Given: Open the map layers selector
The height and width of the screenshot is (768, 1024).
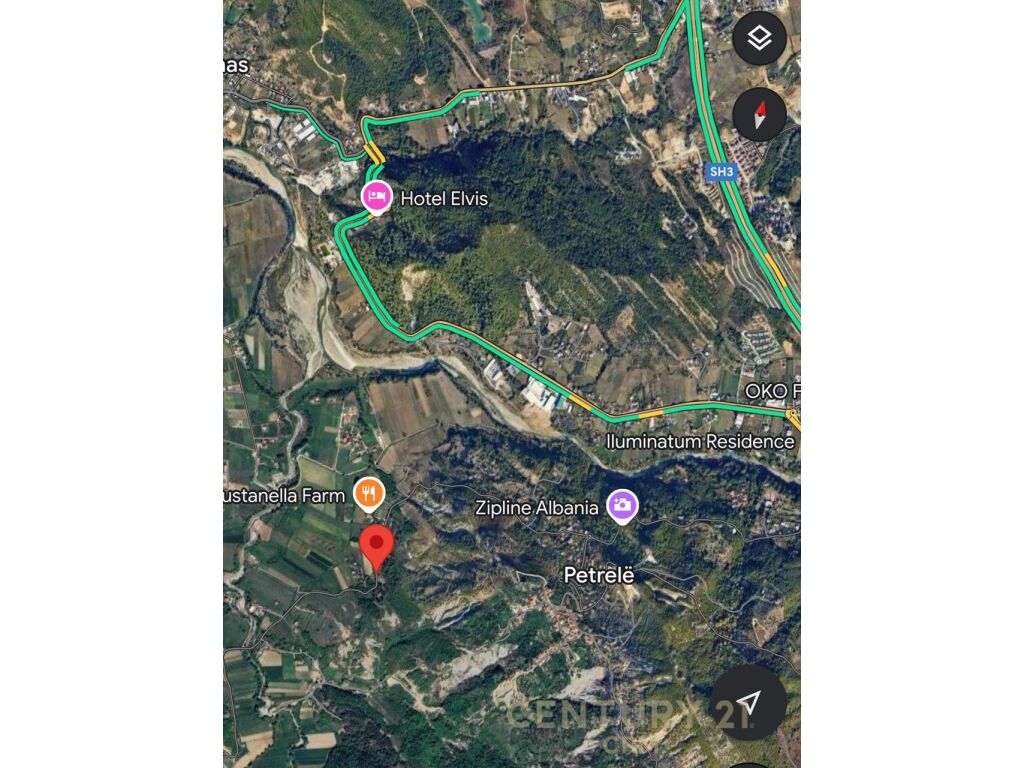Looking at the screenshot, I should click(x=759, y=39).
